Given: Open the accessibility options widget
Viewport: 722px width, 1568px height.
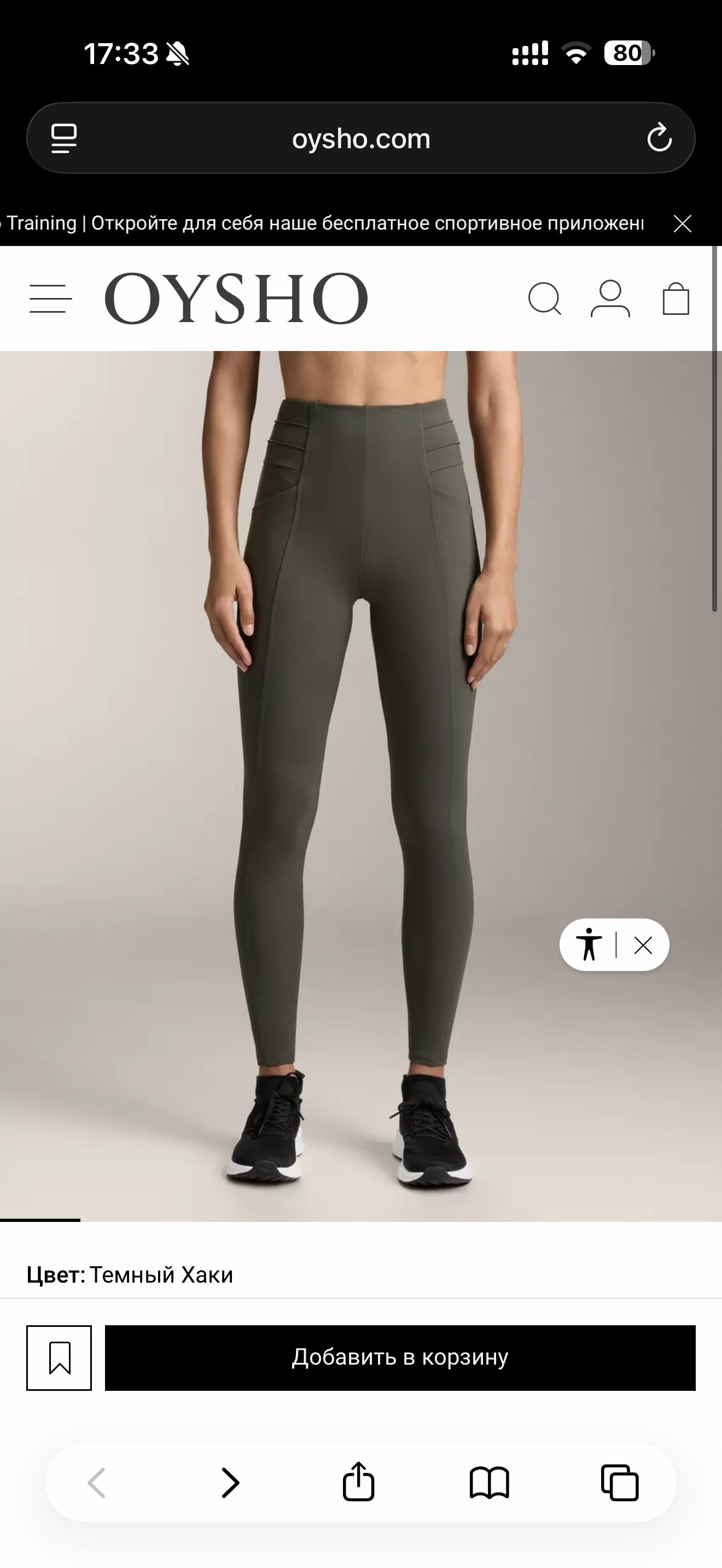Looking at the screenshot, I should pos(589,945).
